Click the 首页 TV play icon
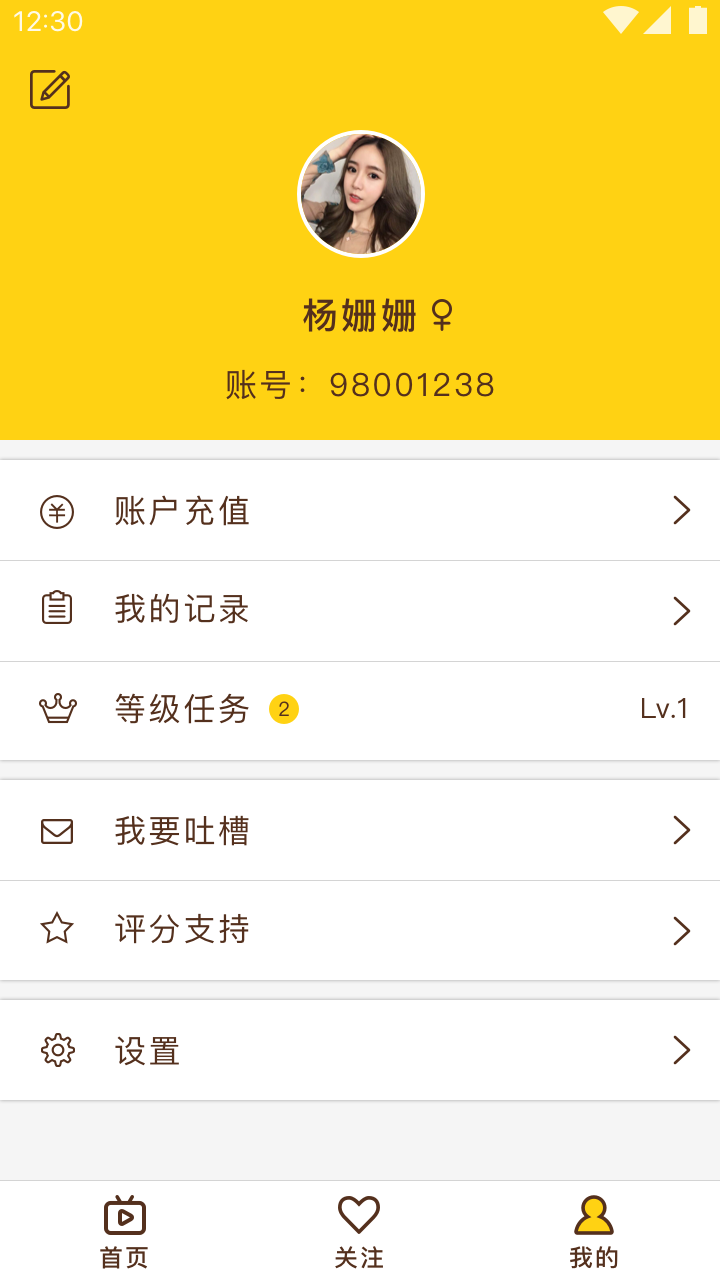This screenshot has height=1280, width=720. [x=123, y=1216]
